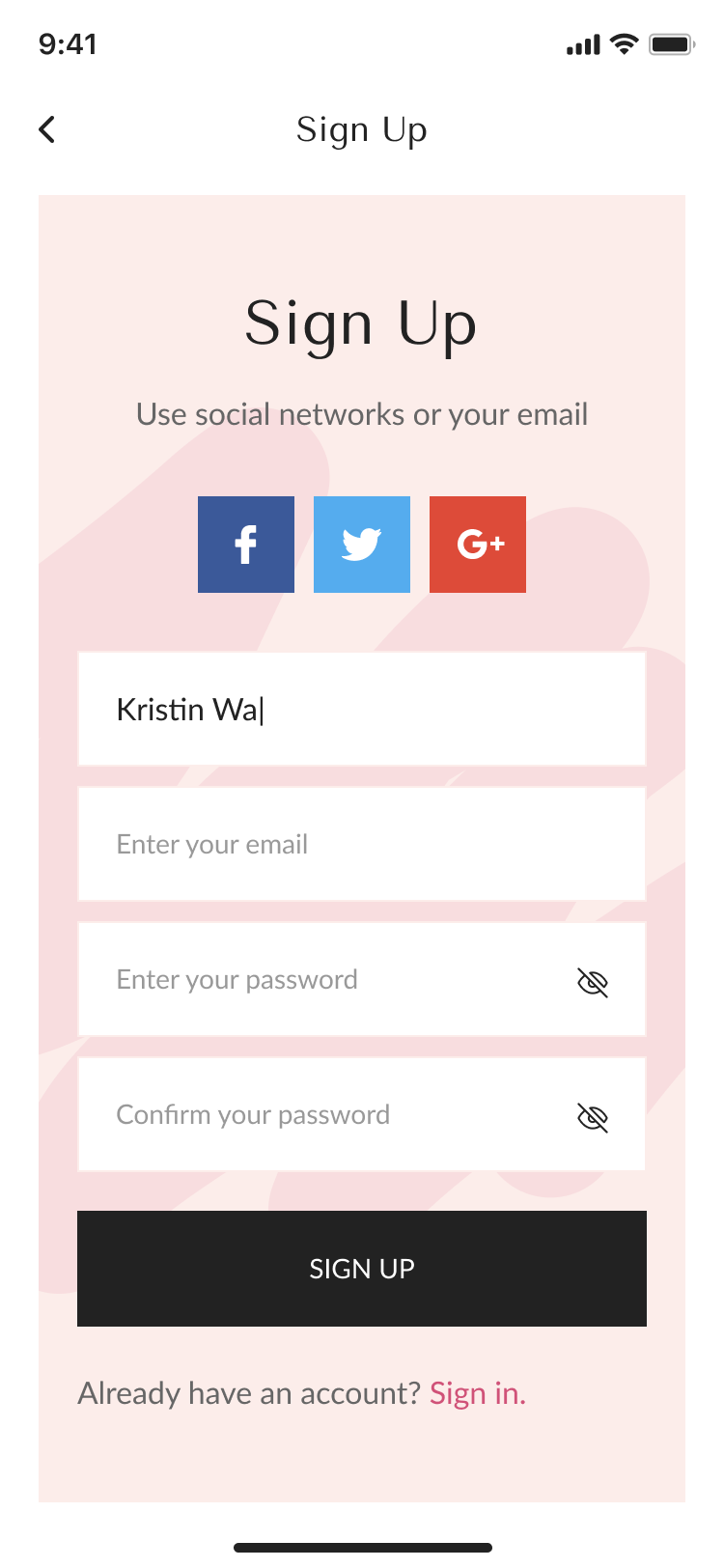Screen dimensions: 724x1568
Task: Go back using the top-left arrow
Action: (x=47, y=129)
